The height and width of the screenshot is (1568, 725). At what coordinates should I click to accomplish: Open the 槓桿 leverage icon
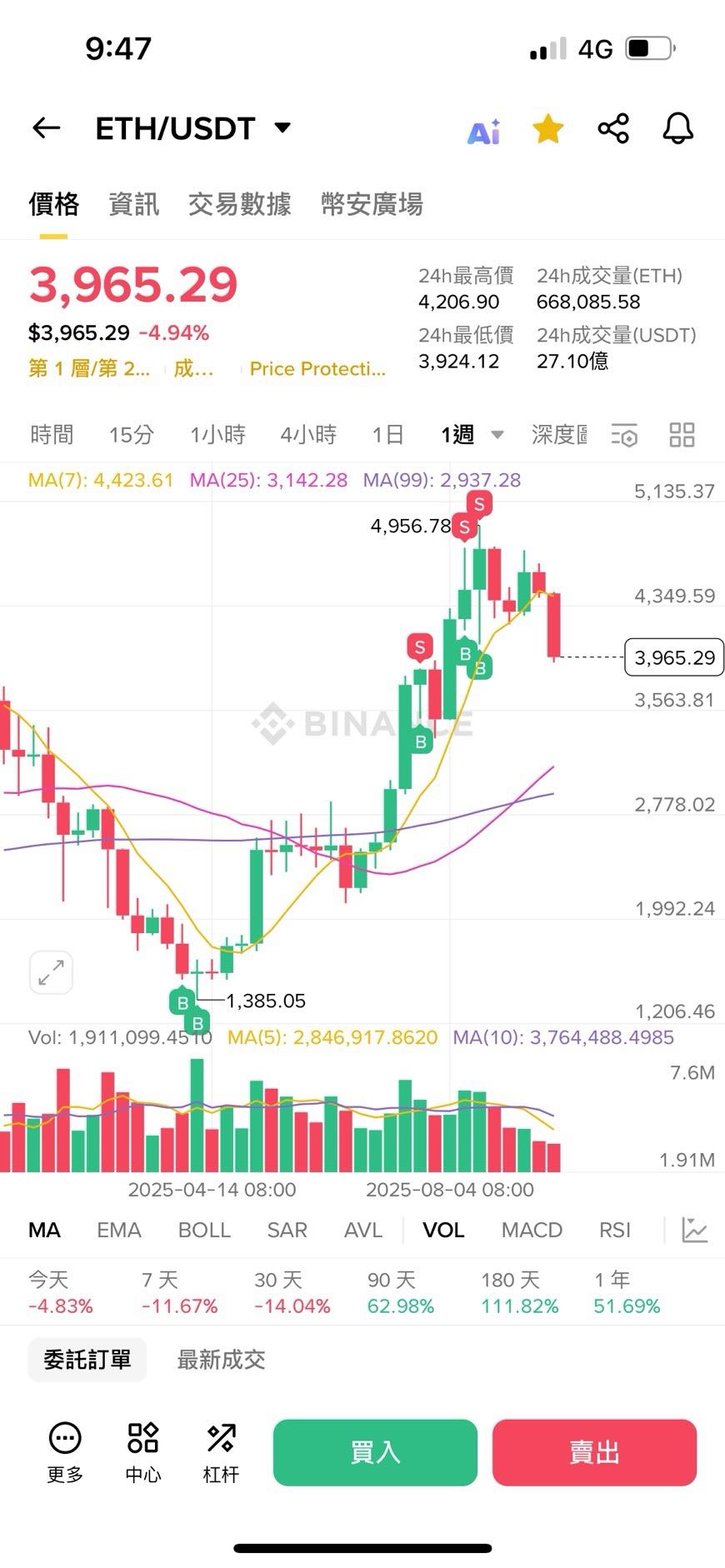(x=219, y=1451)
